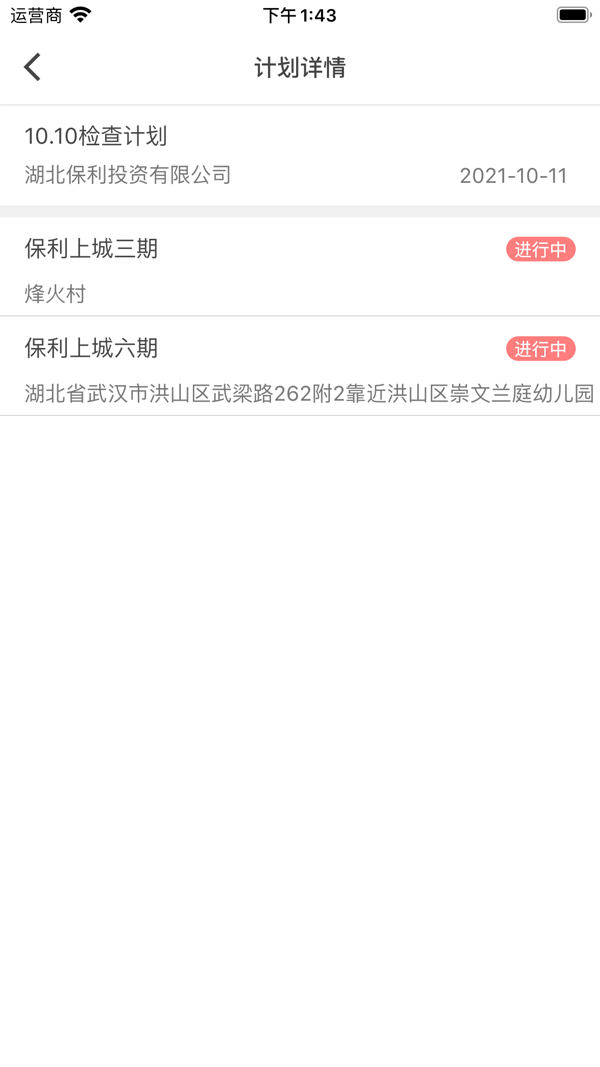Open the 保利上城六期 project row
The image size is (600, 1067).
(300, 368)
